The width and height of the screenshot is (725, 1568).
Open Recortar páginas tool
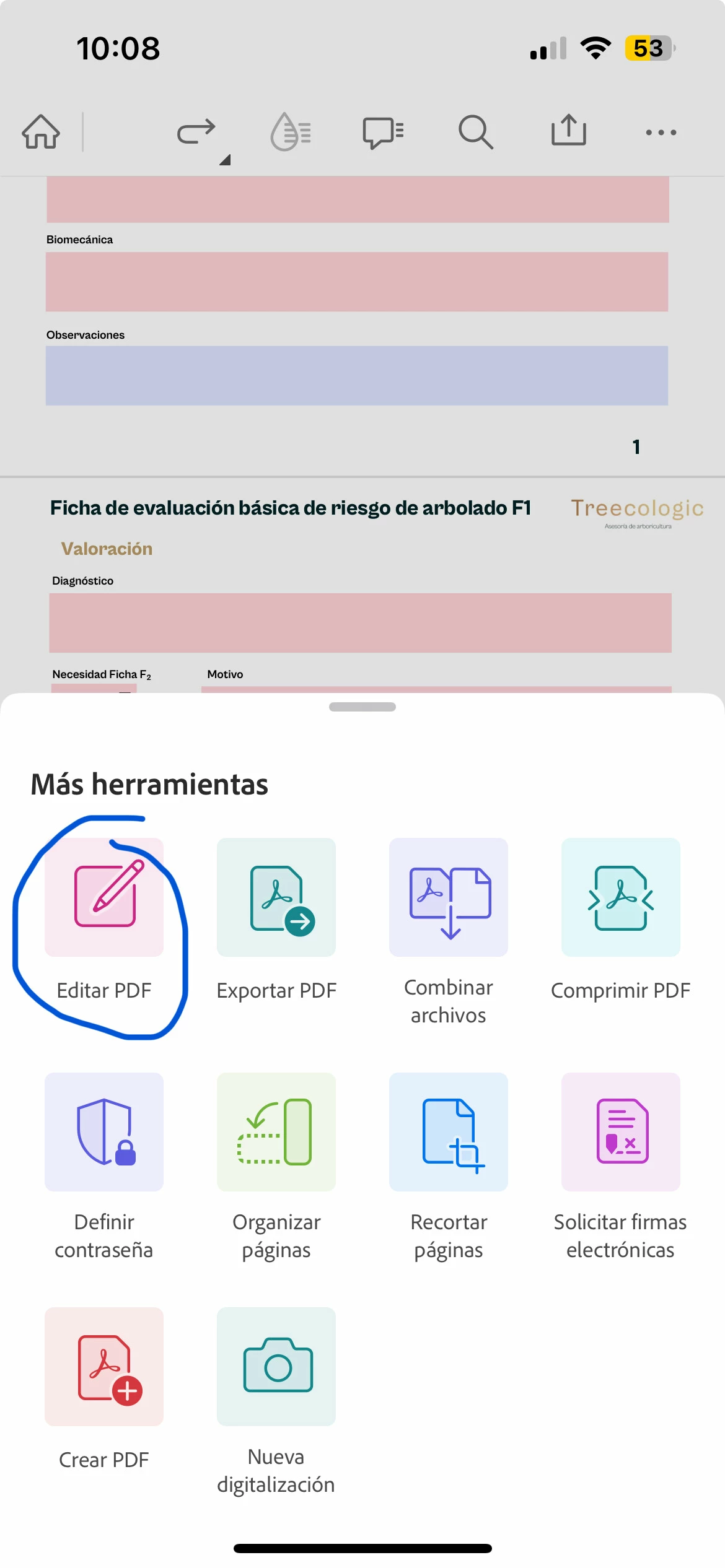[449, 1132]
